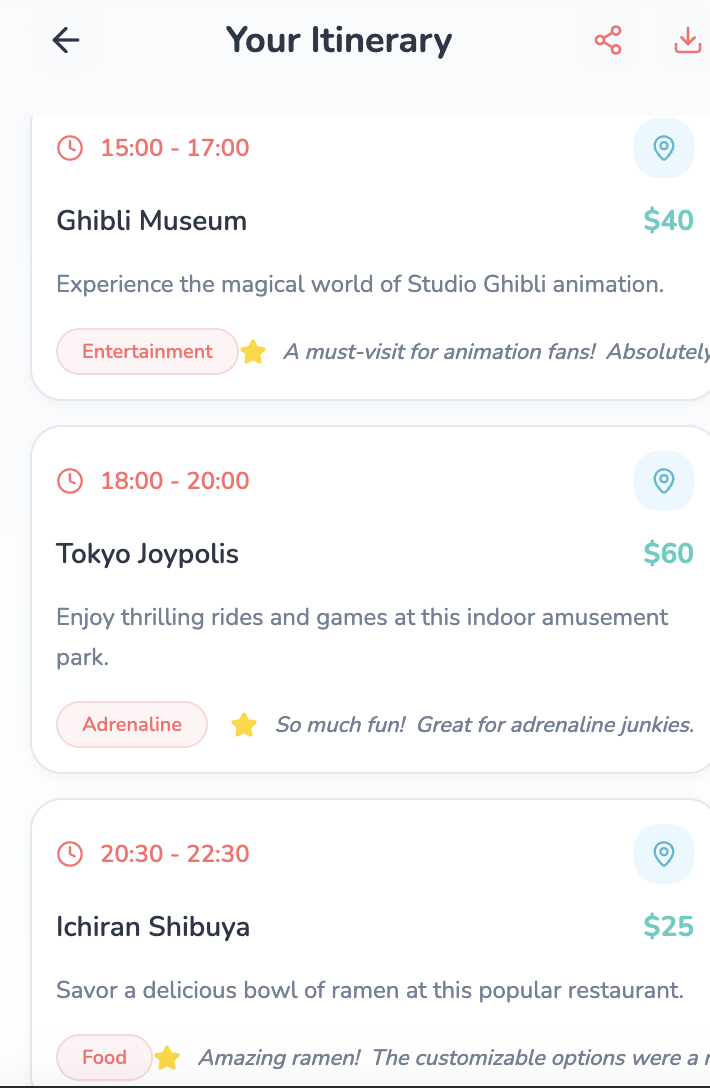The width and height of the screenshot is (710, 1088).
Task: Open map location for Ghibli Museum
Action: pos(663,148)
